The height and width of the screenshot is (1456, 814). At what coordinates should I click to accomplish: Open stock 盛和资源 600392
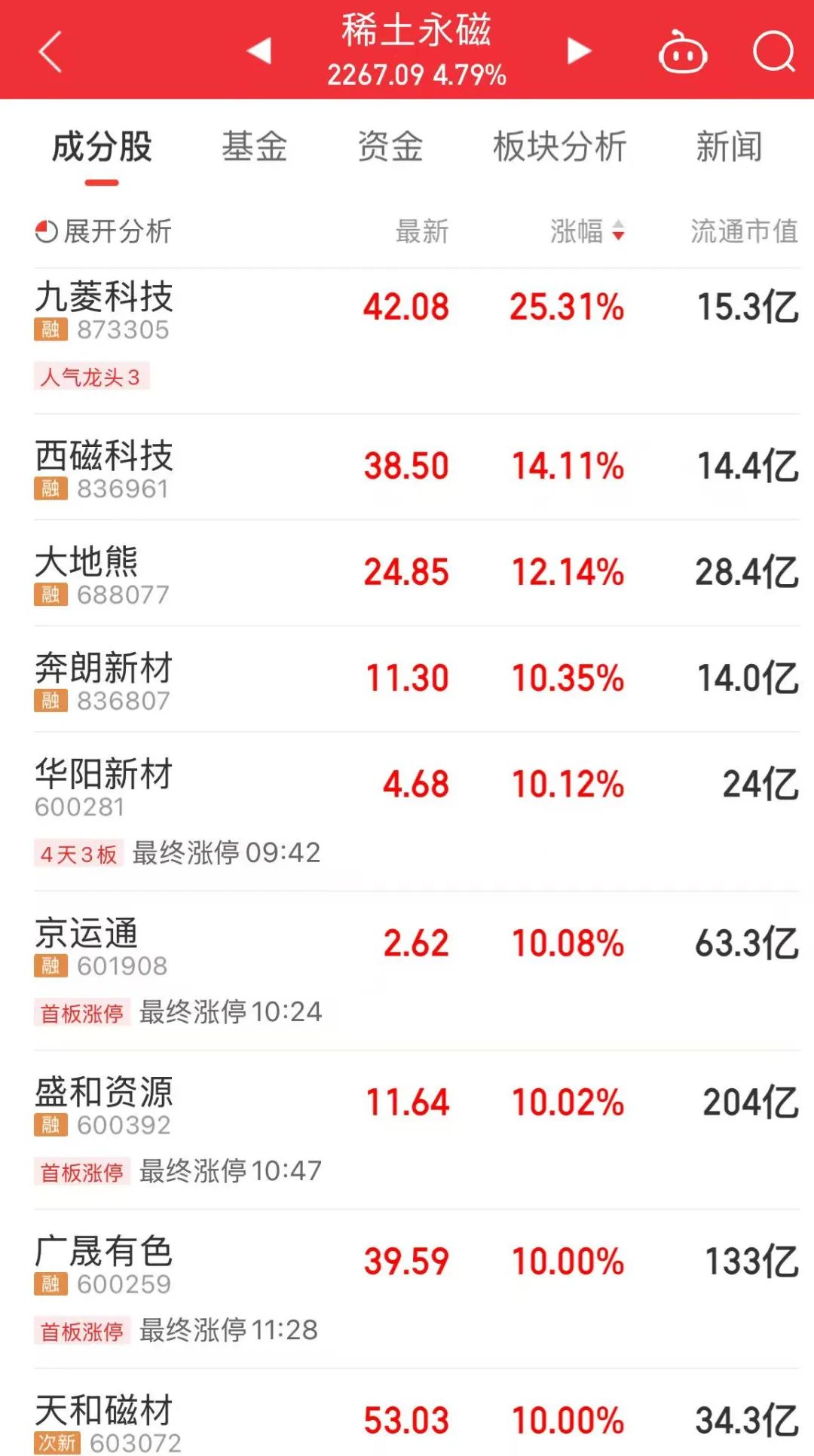pyautogui.click(x=417, y=1130)
